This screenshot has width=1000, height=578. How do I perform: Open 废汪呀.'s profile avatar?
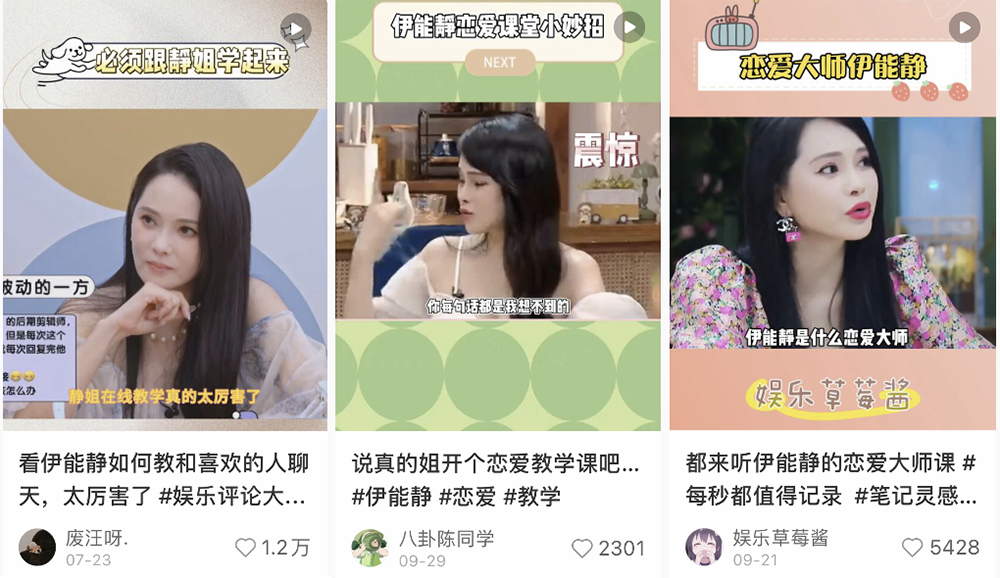point(37,547)
